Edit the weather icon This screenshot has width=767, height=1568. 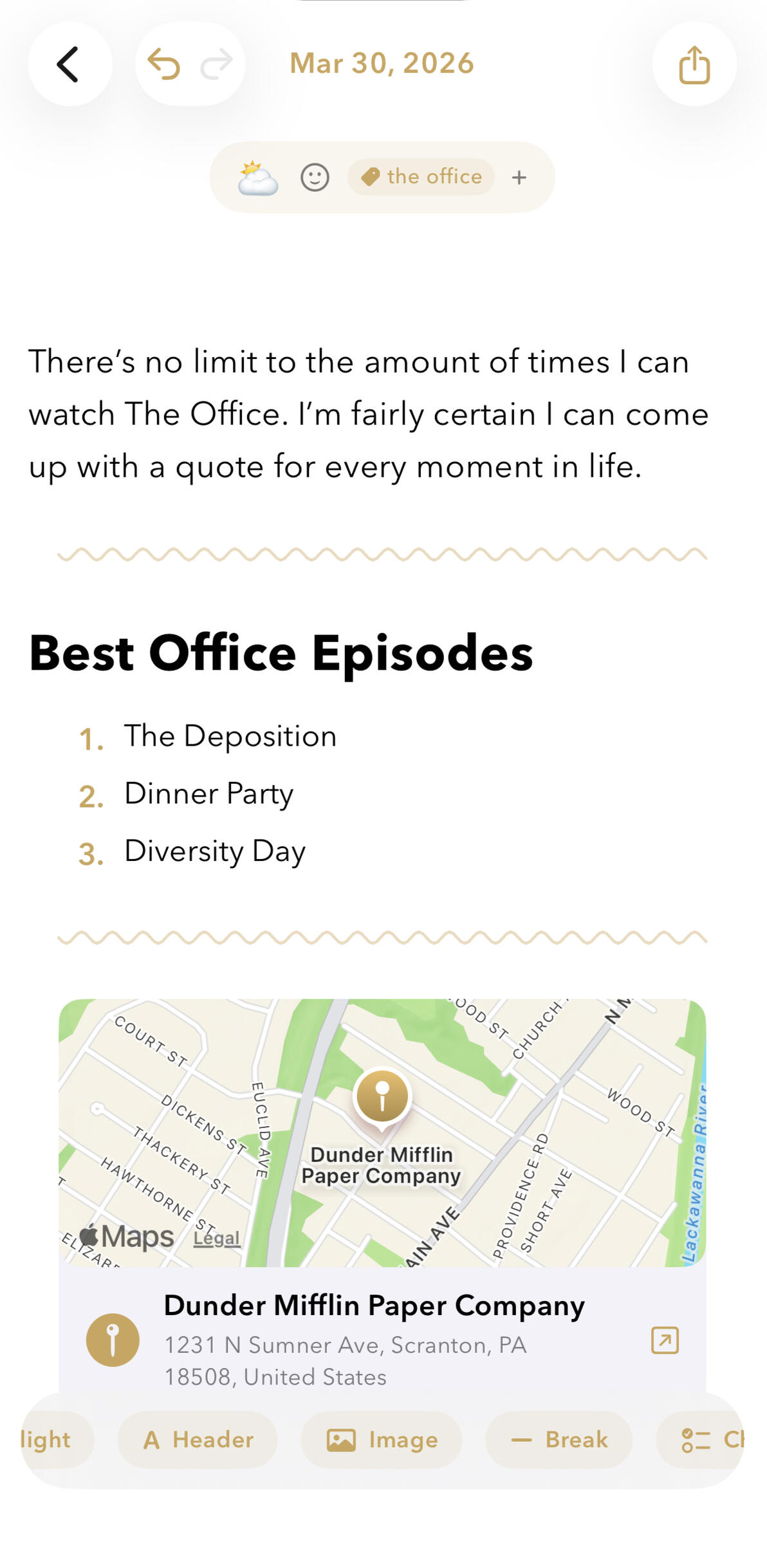(257, 178)
